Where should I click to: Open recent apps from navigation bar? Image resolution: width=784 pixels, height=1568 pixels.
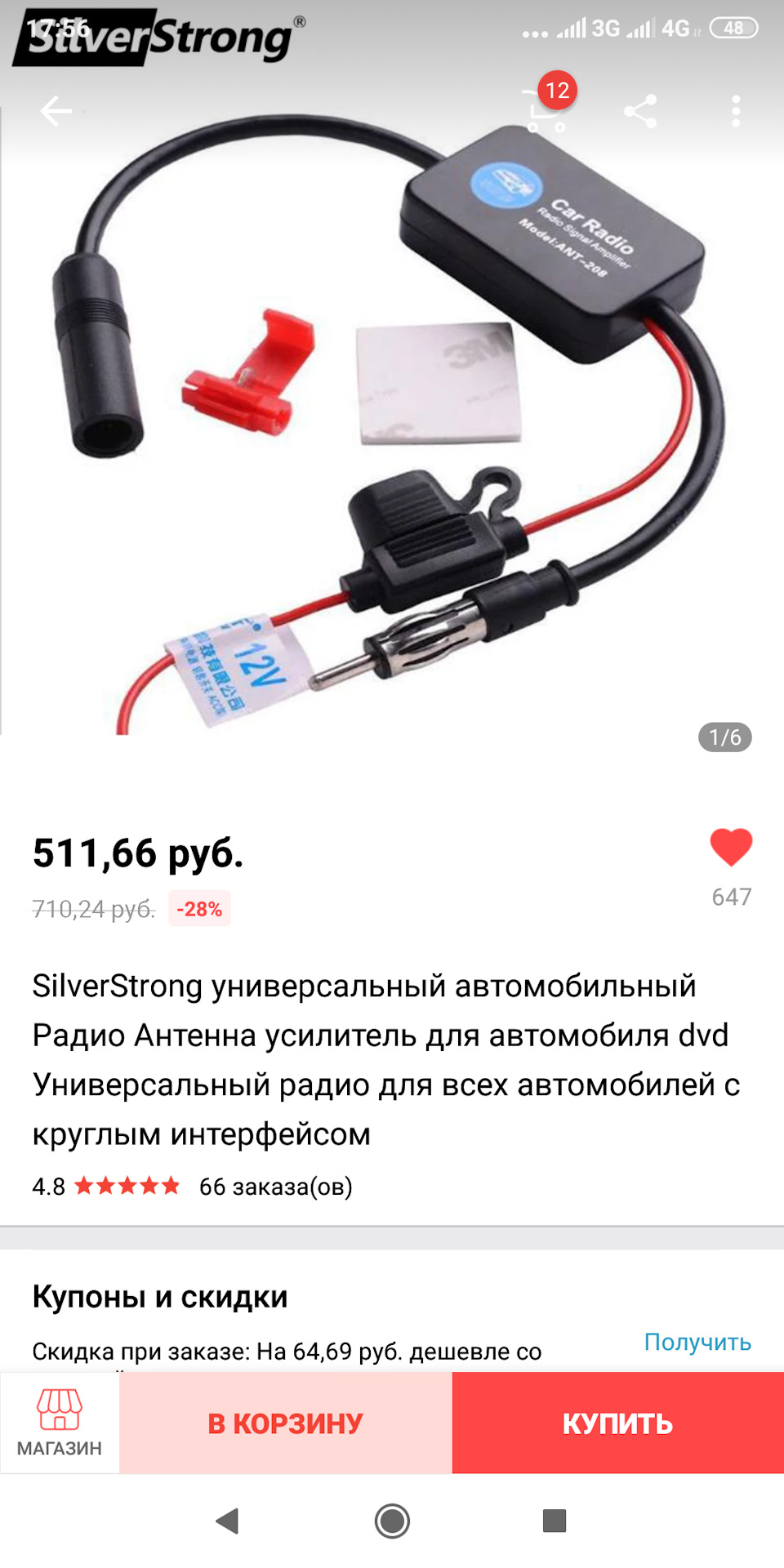[x=555, y=1521]
